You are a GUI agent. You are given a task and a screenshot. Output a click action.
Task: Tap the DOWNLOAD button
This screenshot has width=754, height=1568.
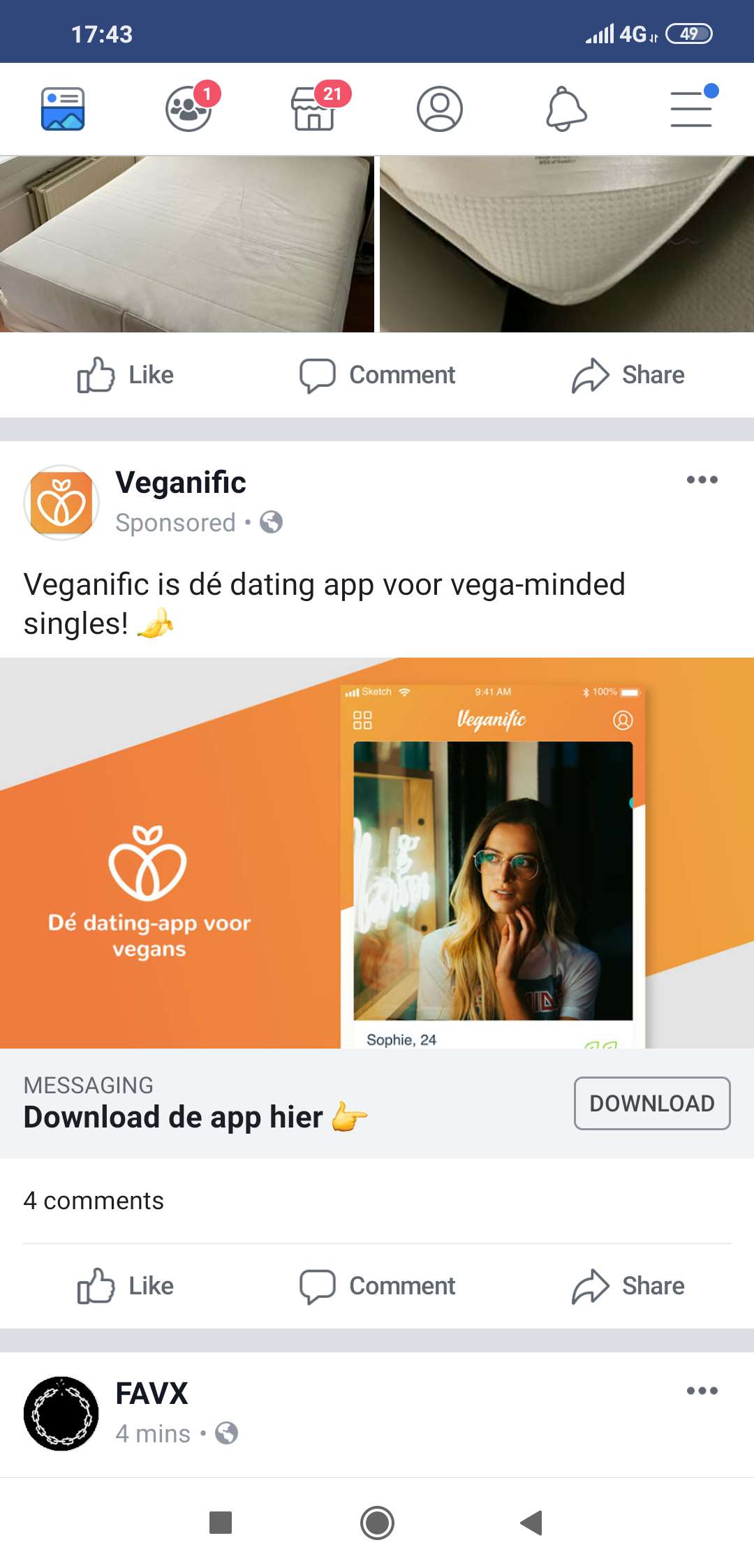pyautogui.click(x=652, y=1103)
